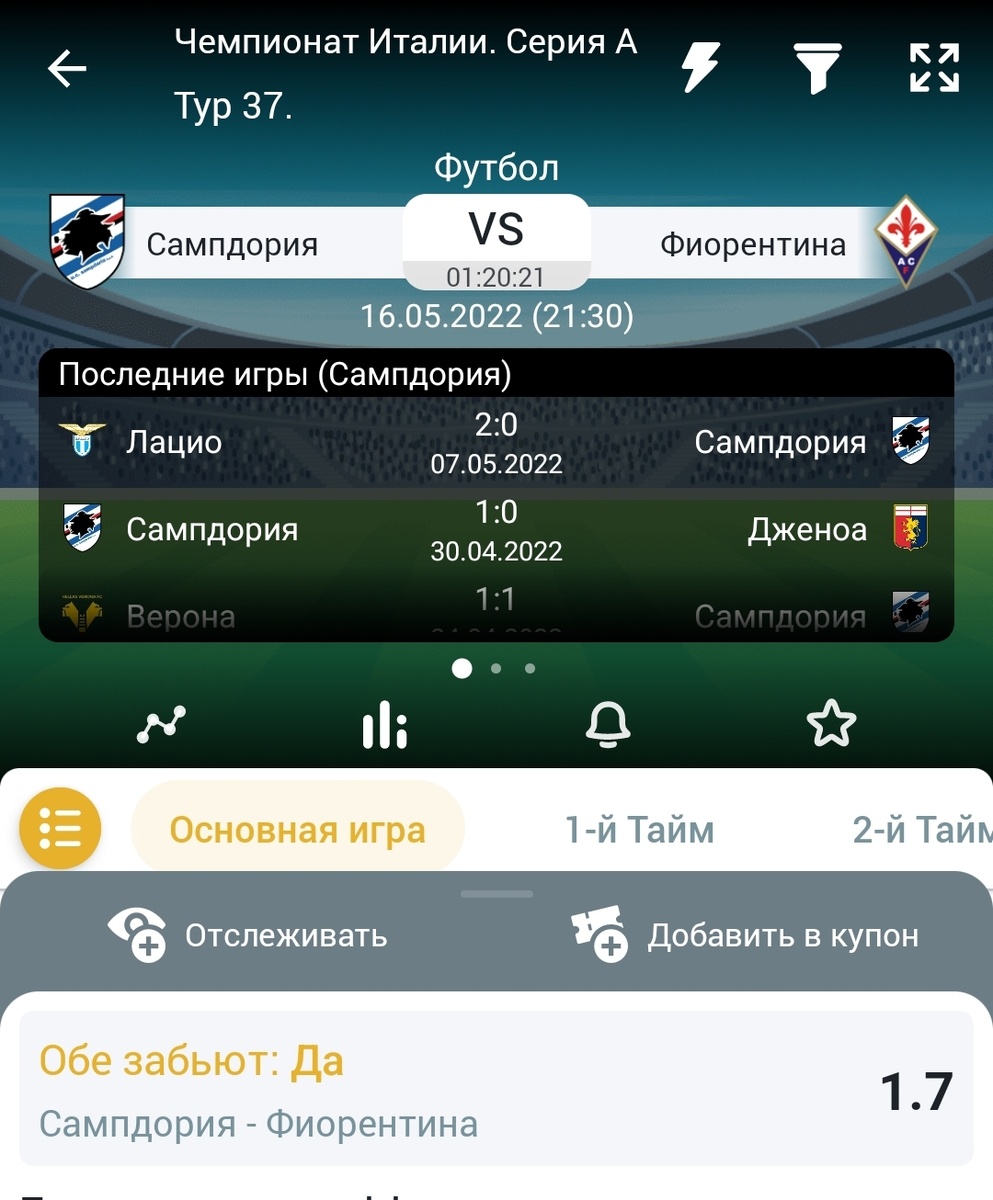Screen dimensions: 993x1200
Task: Add match to favorites with the star
Action: click(x=832, y=724)
